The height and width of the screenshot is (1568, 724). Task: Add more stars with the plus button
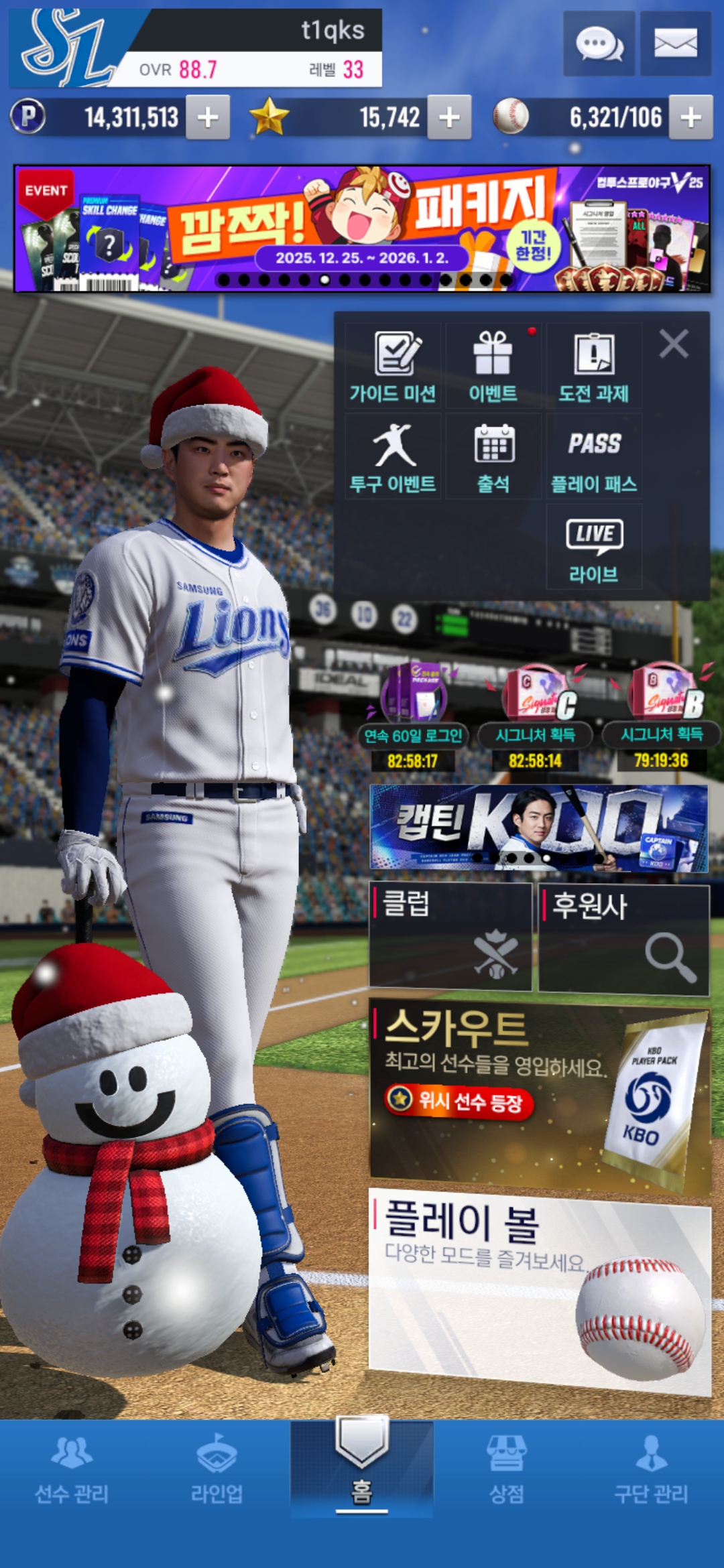pyautogui.click(x=449, y=117)
